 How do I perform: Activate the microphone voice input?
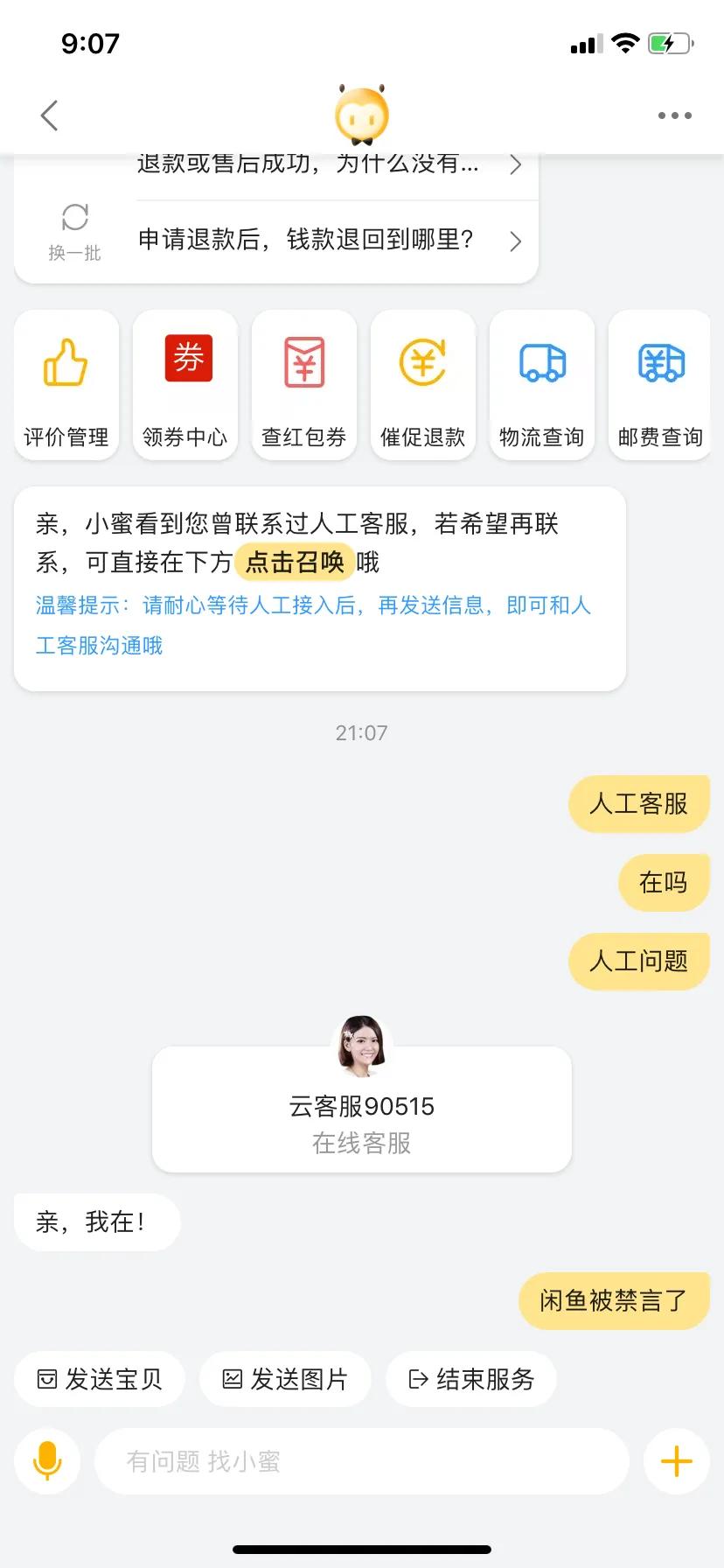[x=47, y=1461]
